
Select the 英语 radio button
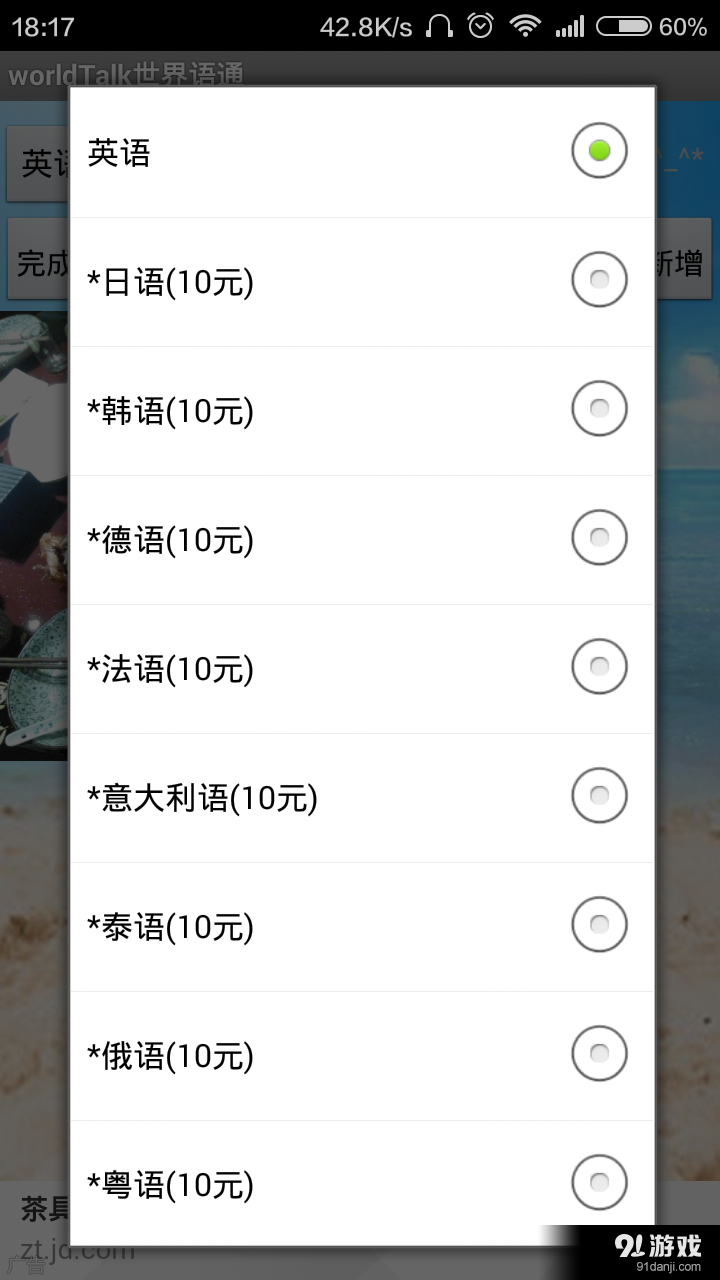tap(599, 150)
